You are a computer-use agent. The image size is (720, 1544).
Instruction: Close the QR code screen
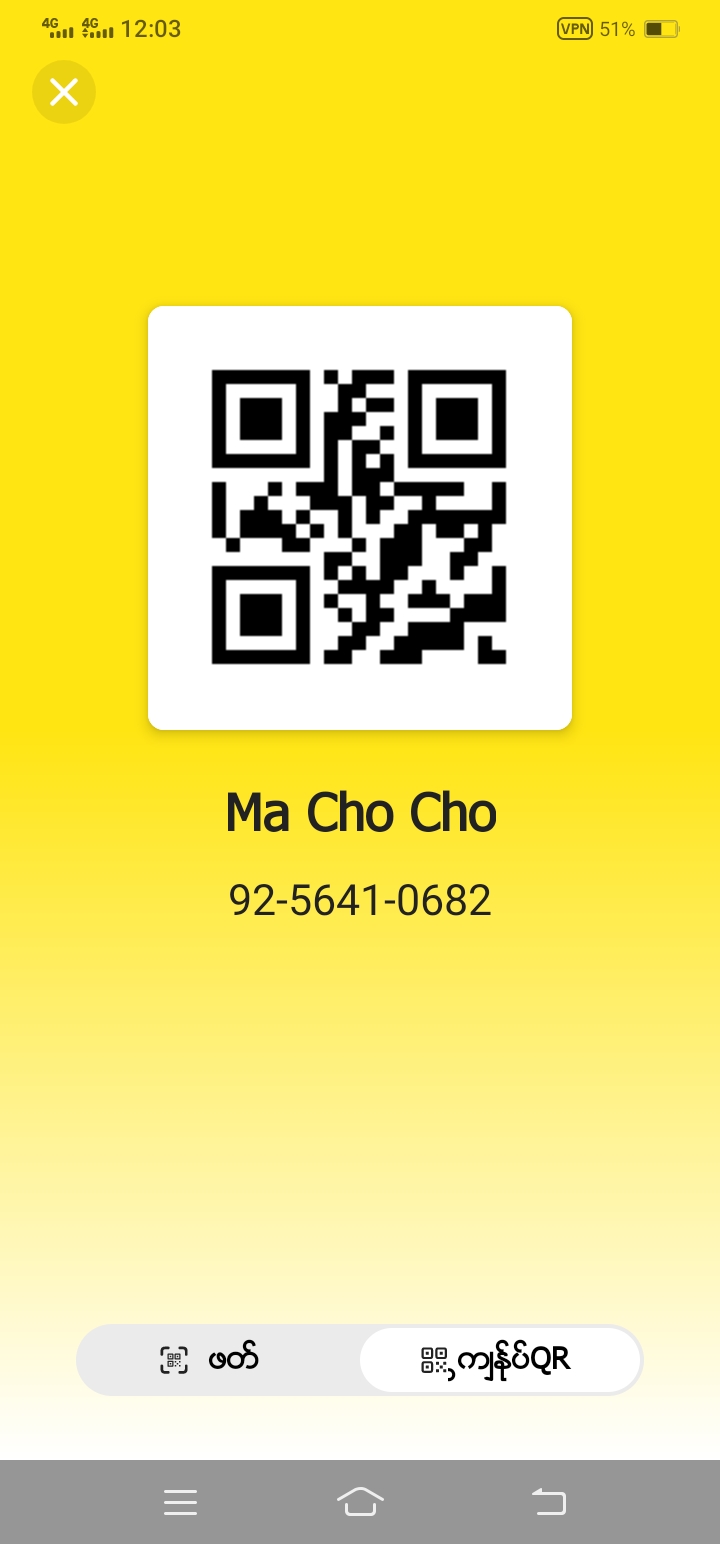coord(64,92)
